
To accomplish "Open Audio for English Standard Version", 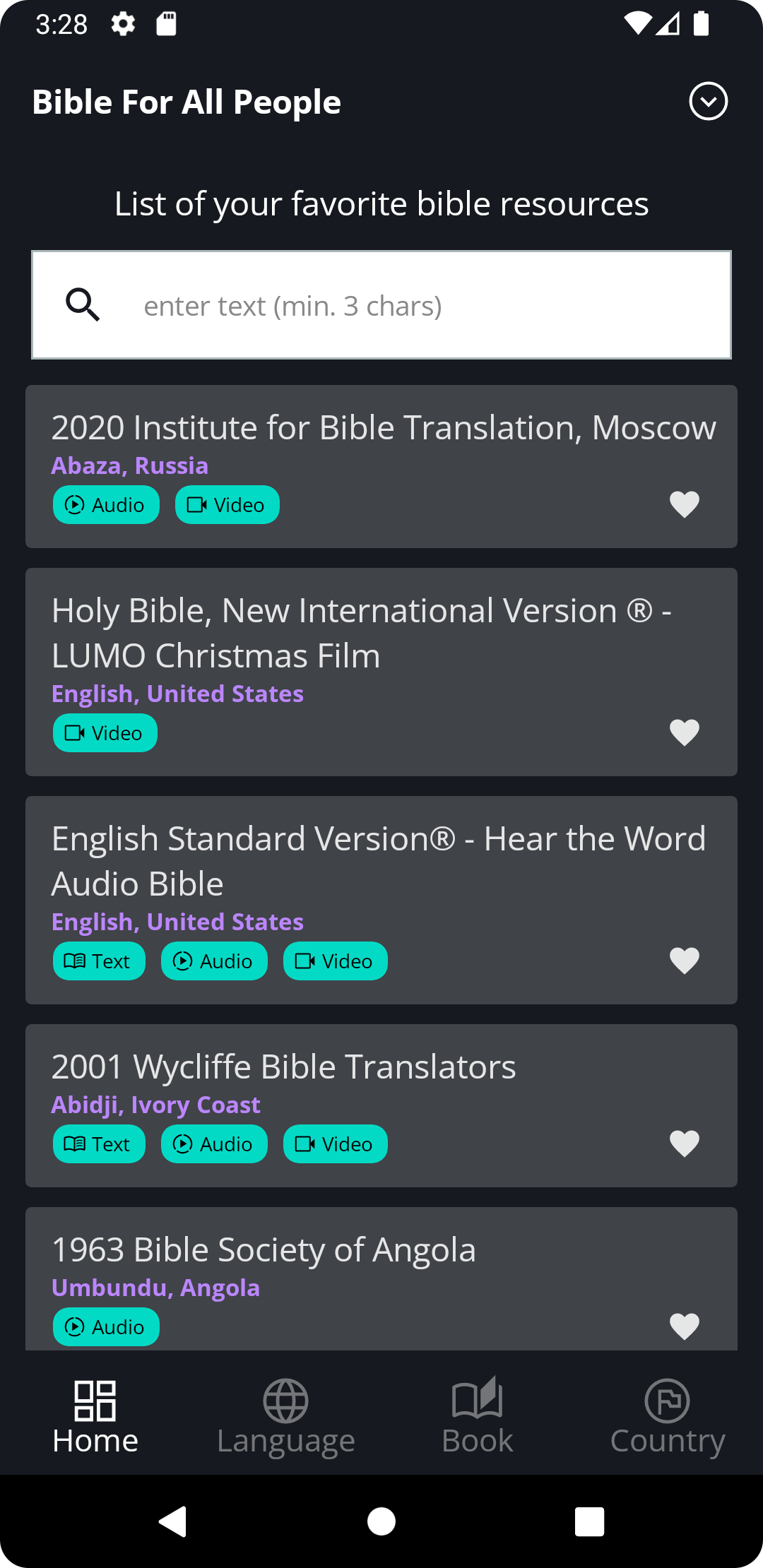I will click(214, 961).
